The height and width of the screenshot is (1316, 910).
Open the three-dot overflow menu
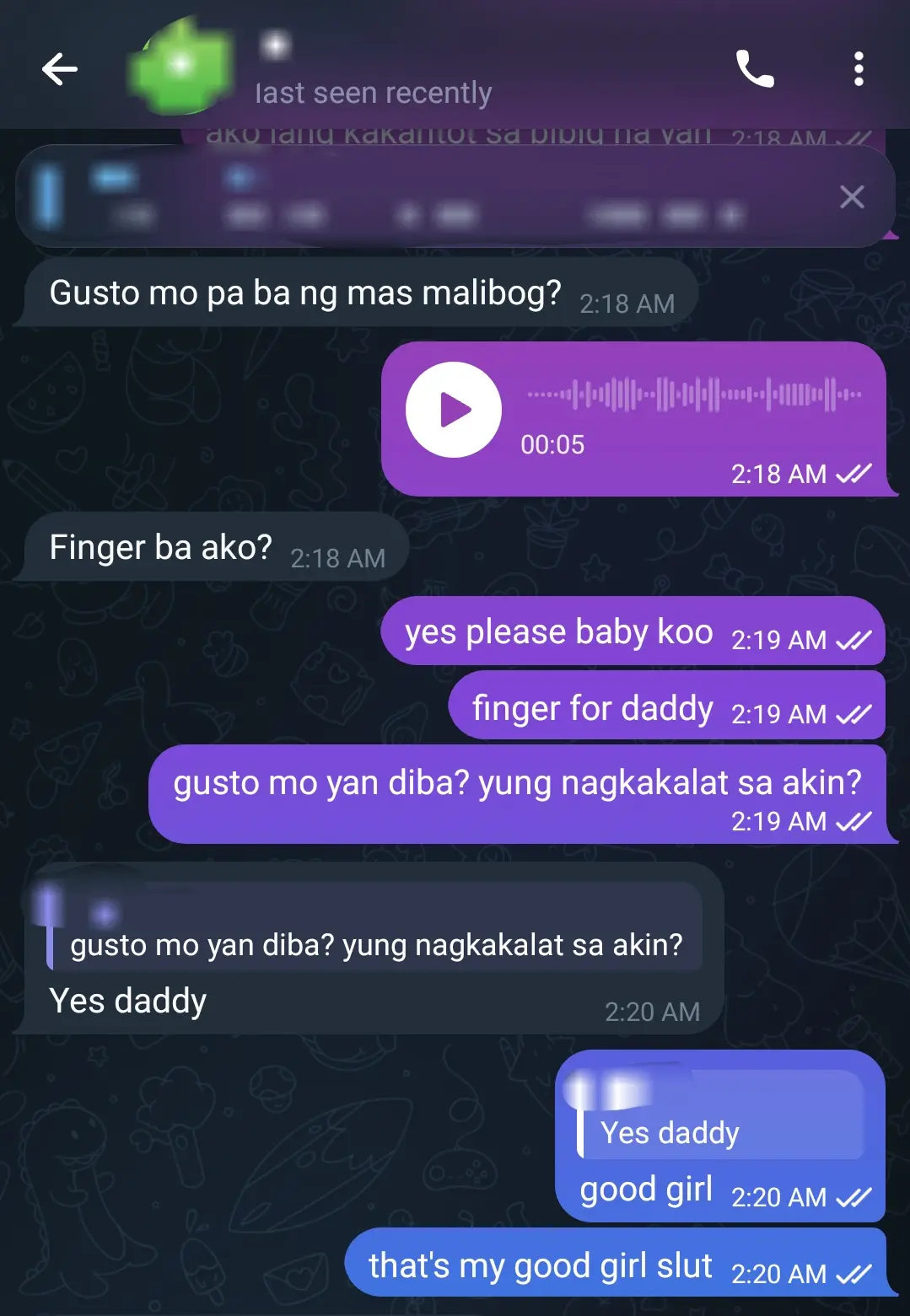click(859, 69)
